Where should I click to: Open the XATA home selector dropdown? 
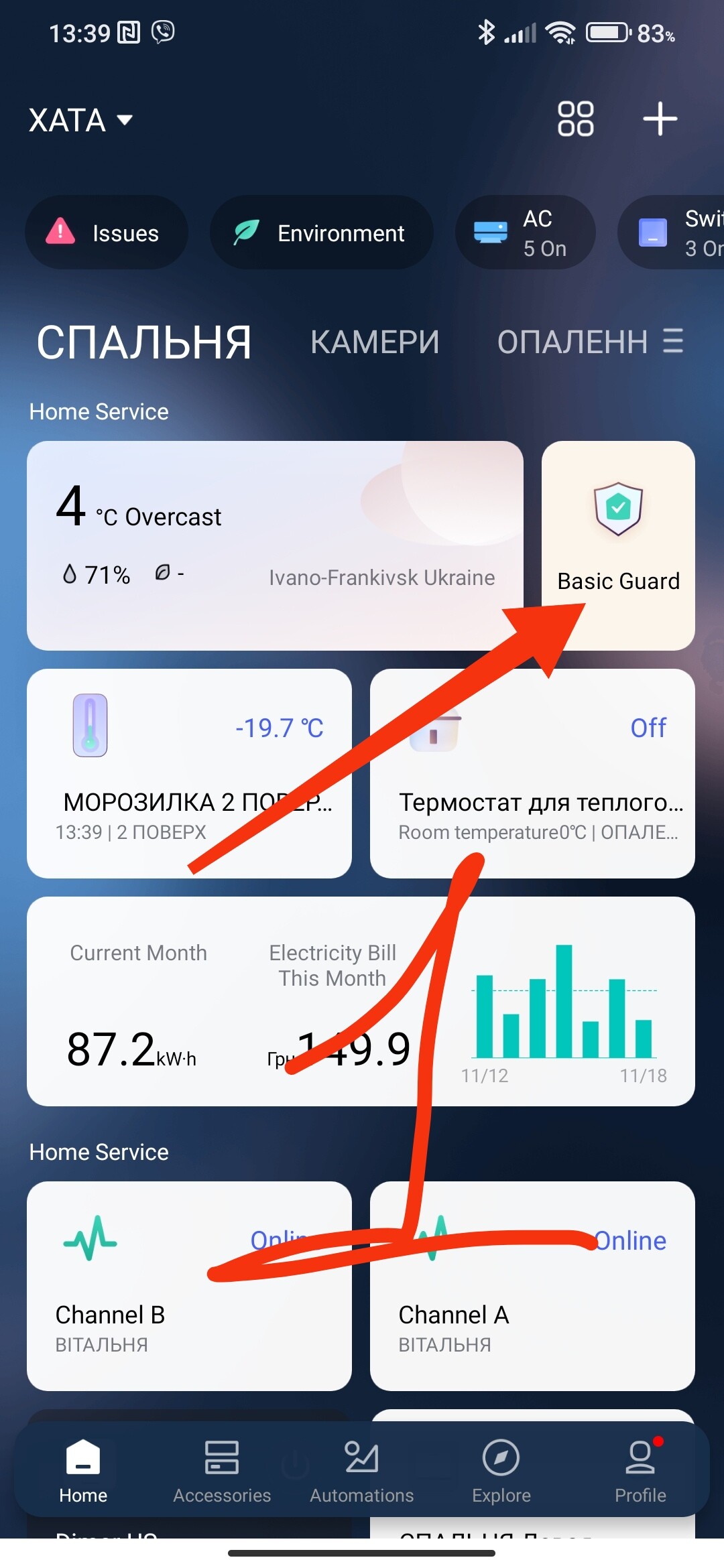tap(80, 121)
